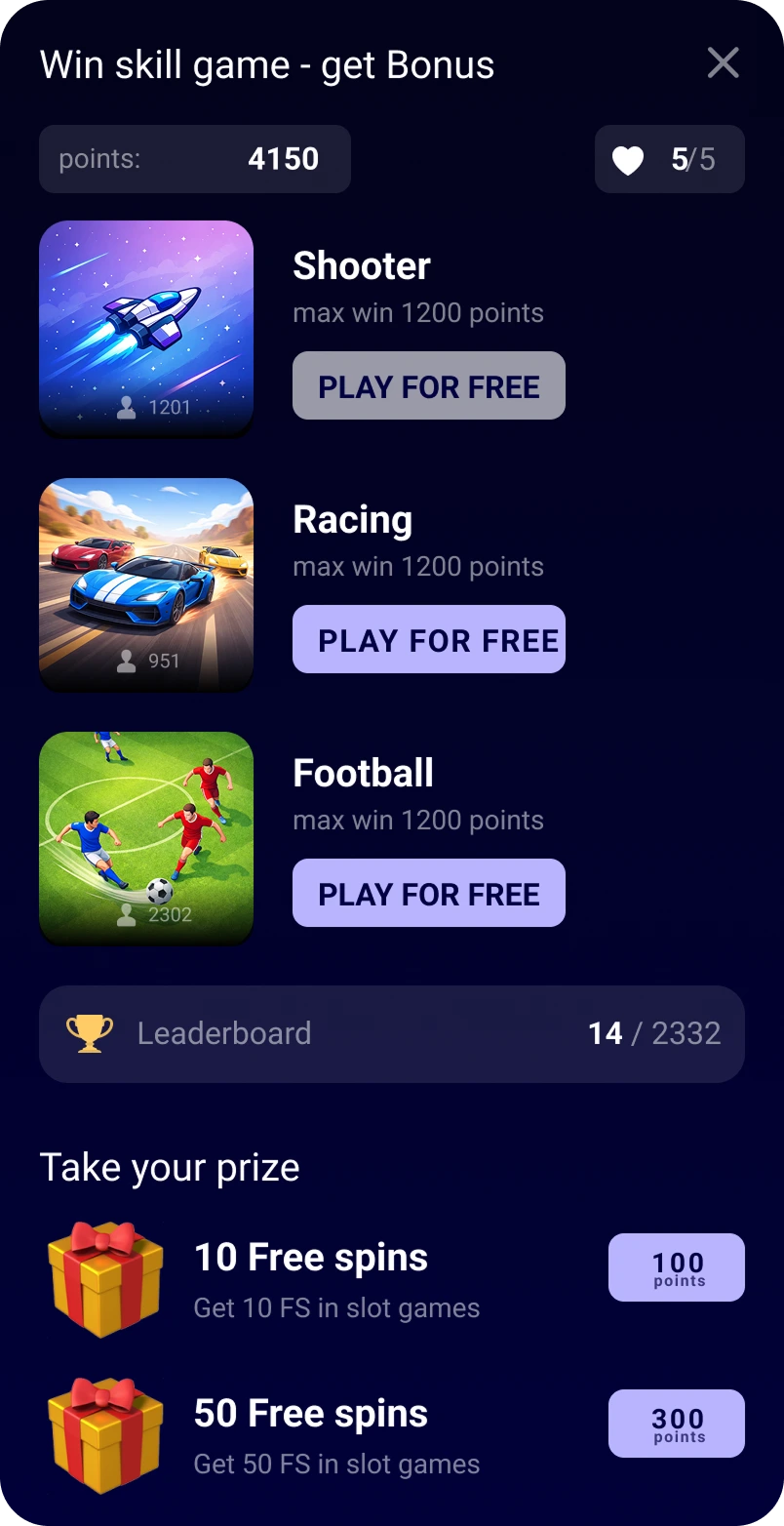
Task: Open the Racing game thumbnail
Action: 146,583
